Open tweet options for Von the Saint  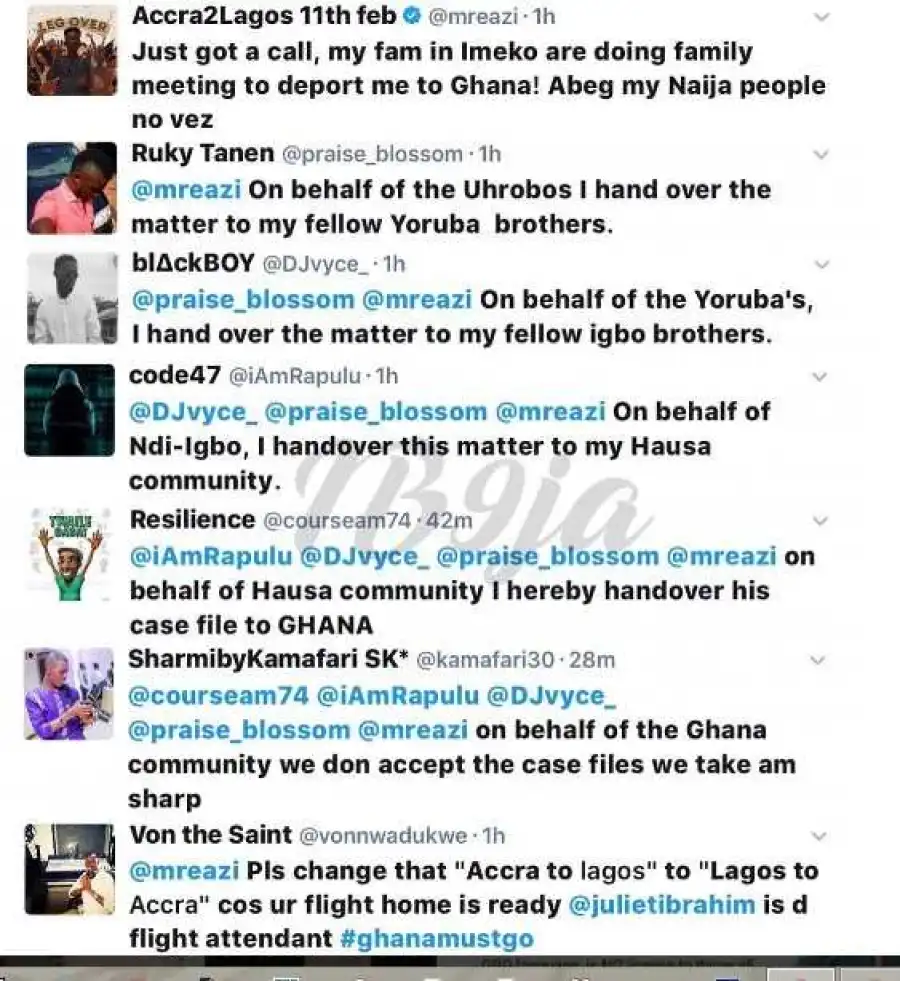[x=820, y=835]
